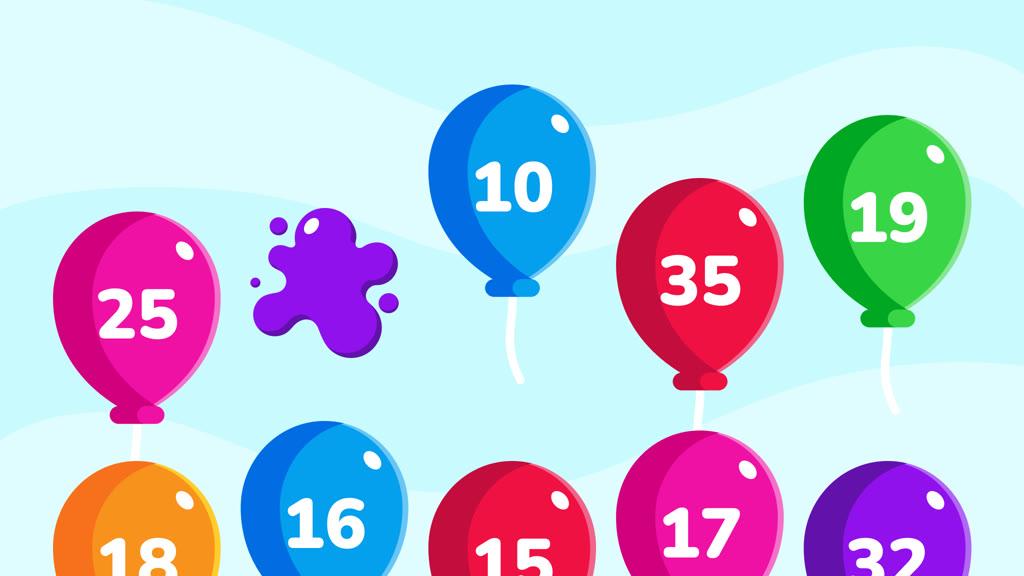Pop the red balloon numbered 35
1024x576 pixels.
point(699,280)
